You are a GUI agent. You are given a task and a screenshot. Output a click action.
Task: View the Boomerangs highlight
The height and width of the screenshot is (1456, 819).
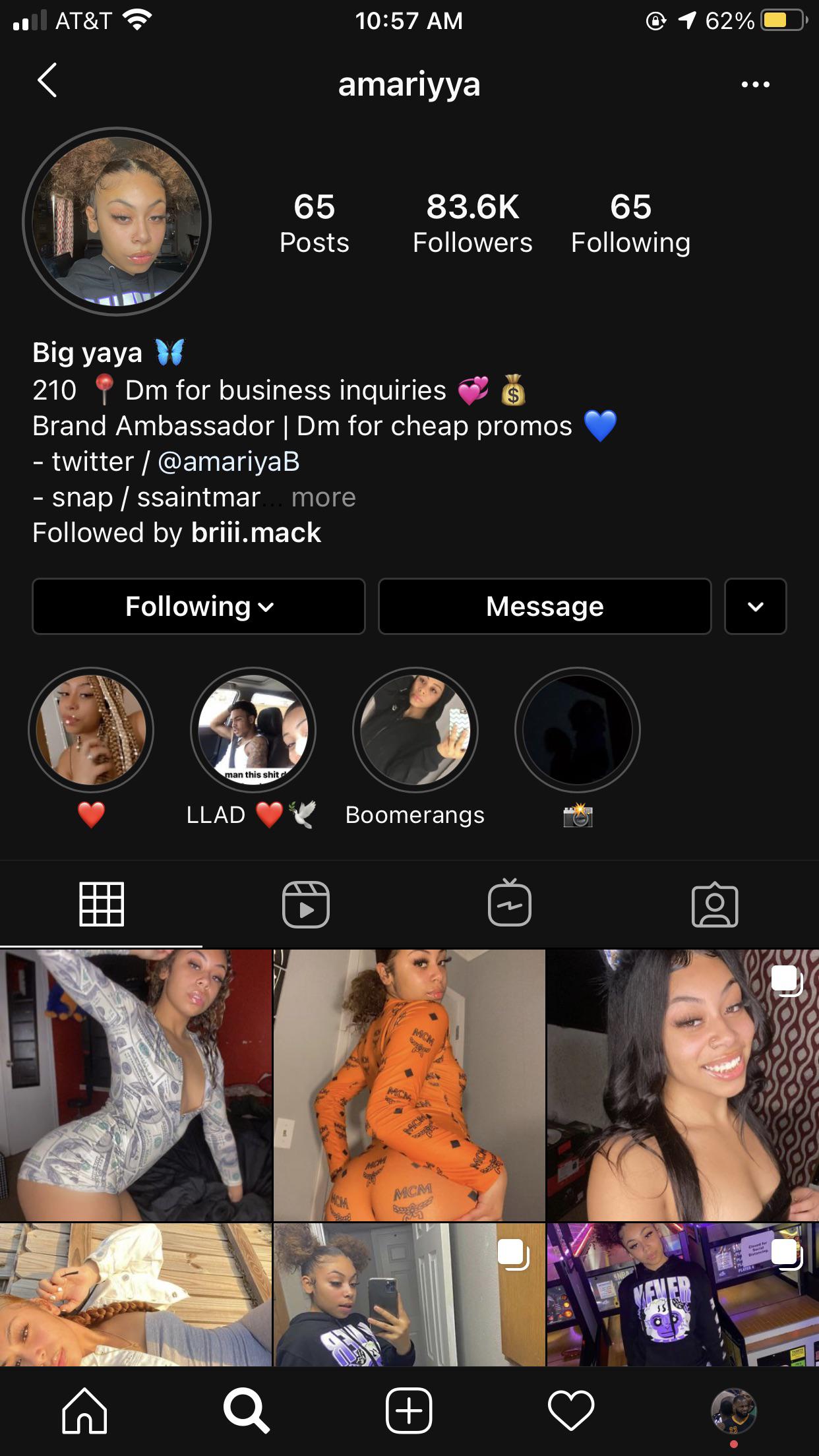coord(415,730)
